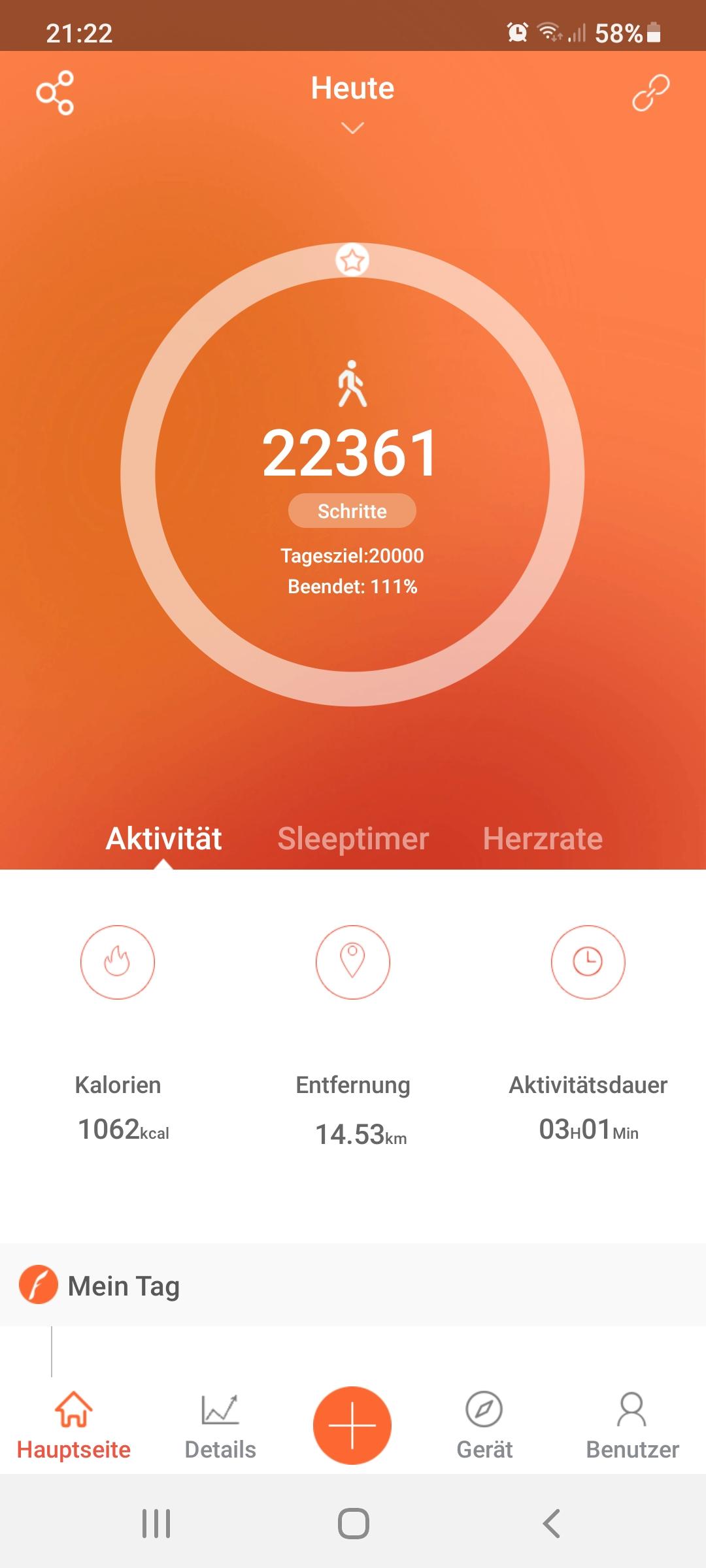
Task: Open the Benutzer profile tab
Action: tap(632, 1428)
